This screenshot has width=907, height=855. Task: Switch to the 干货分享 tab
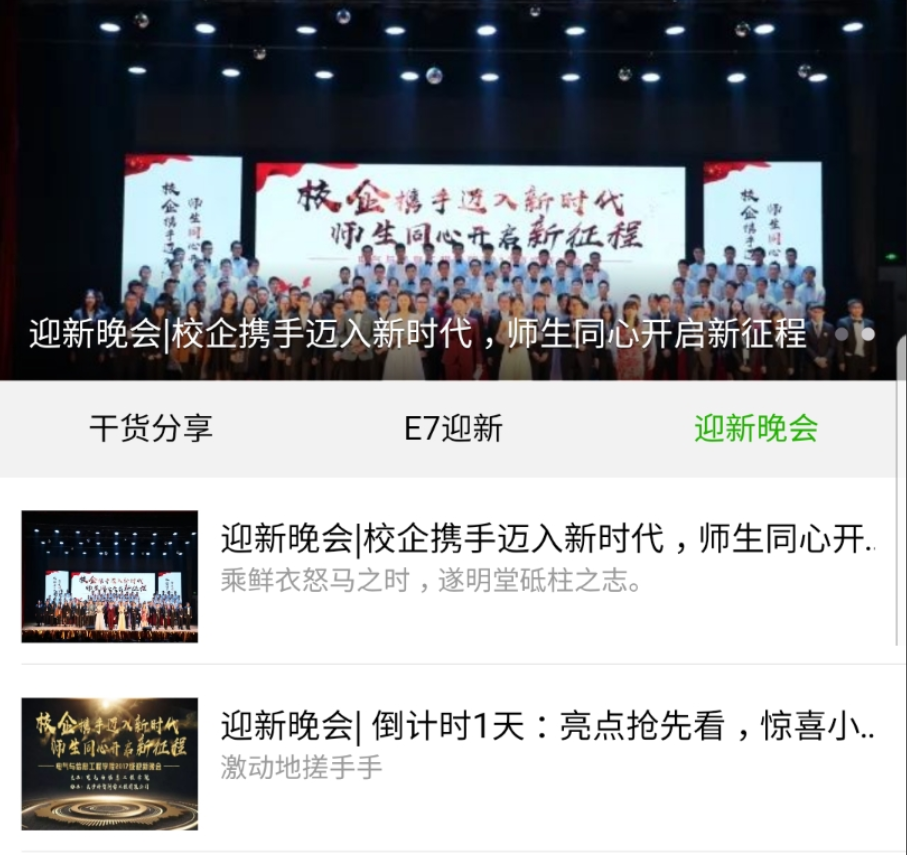[151, 429]
